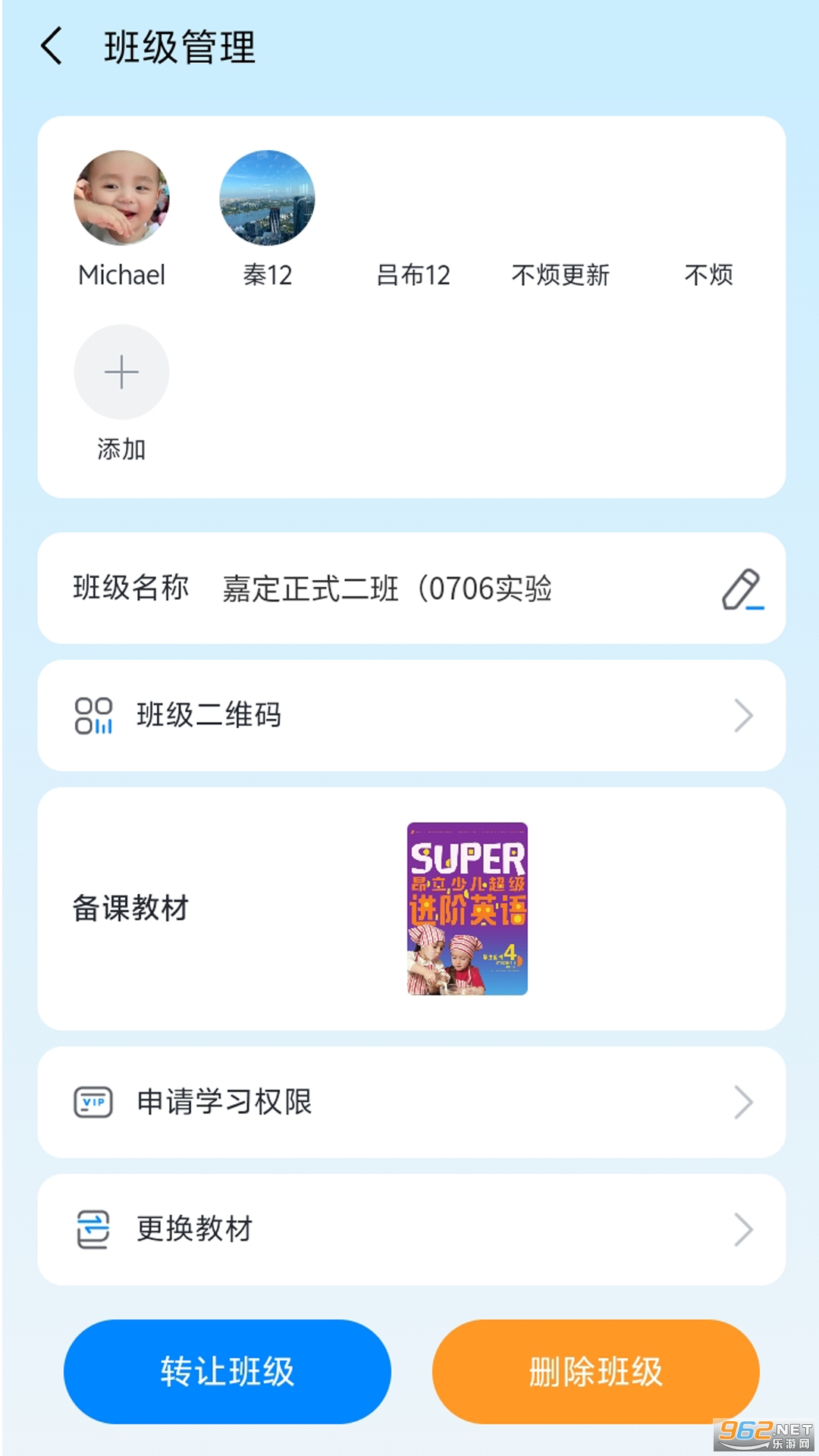
Task: Open 班级二维码 row
Action: tap(411, 715)
